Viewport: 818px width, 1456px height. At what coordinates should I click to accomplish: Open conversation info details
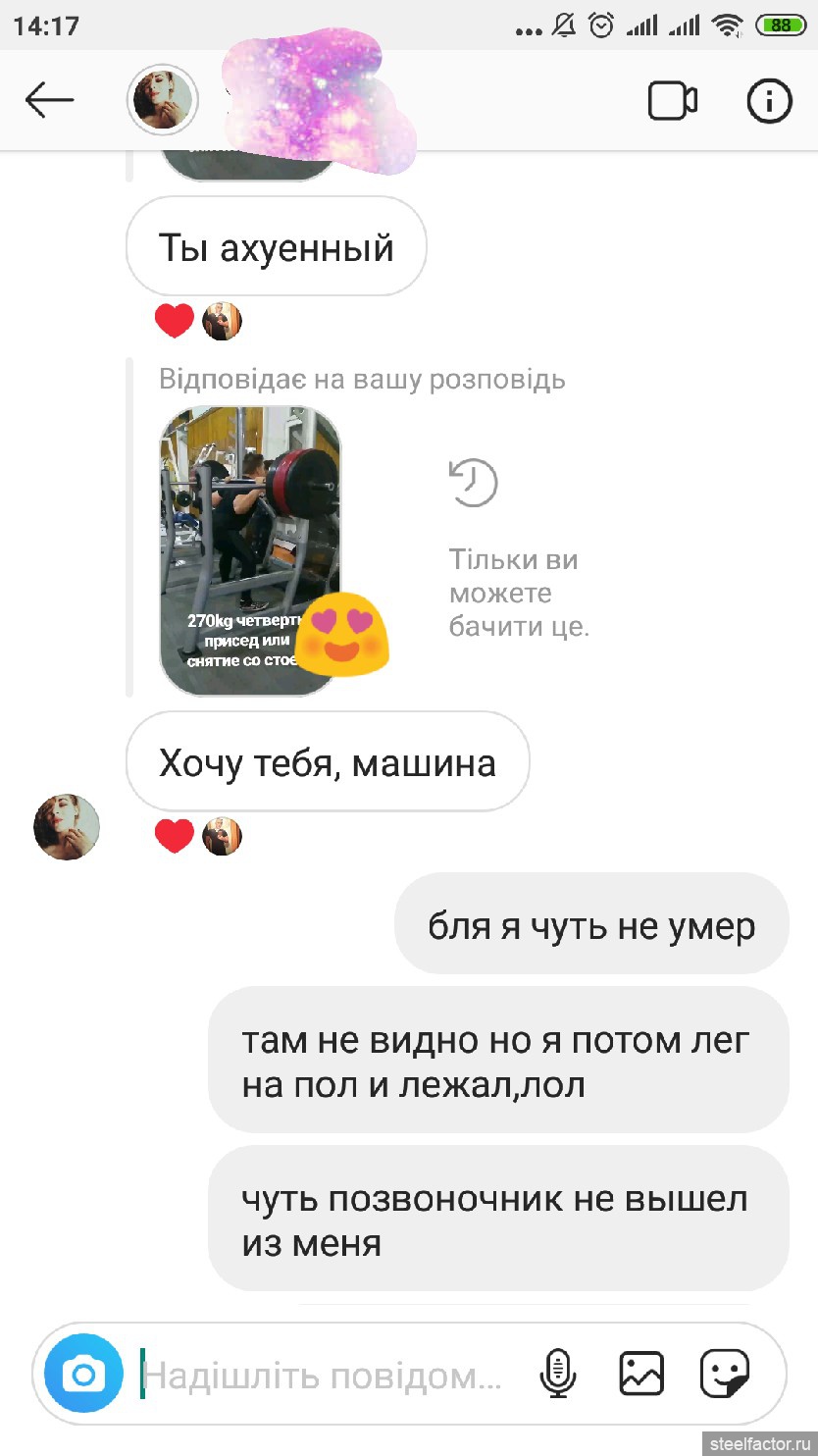point(769,101)
